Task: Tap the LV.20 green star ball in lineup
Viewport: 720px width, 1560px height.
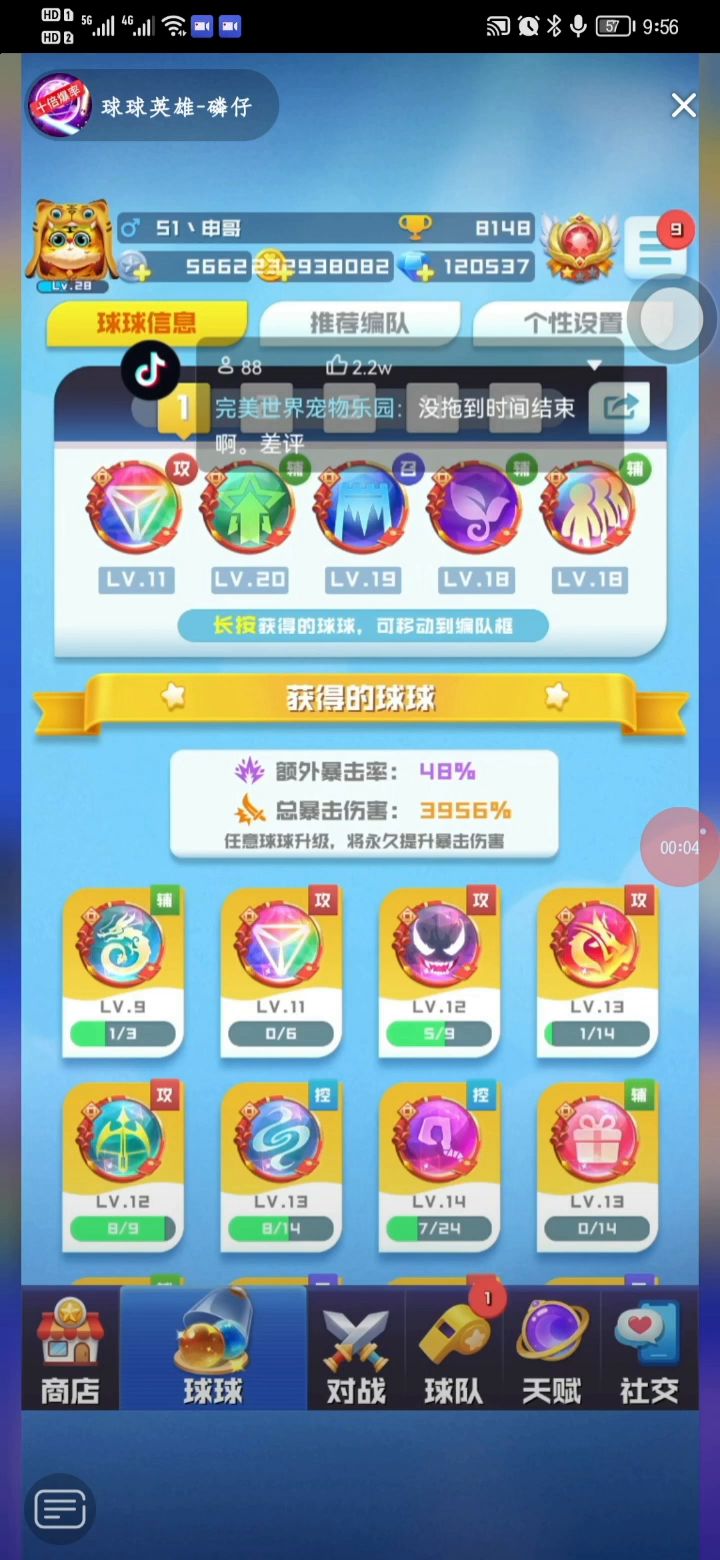Action: tap(247, 508)
